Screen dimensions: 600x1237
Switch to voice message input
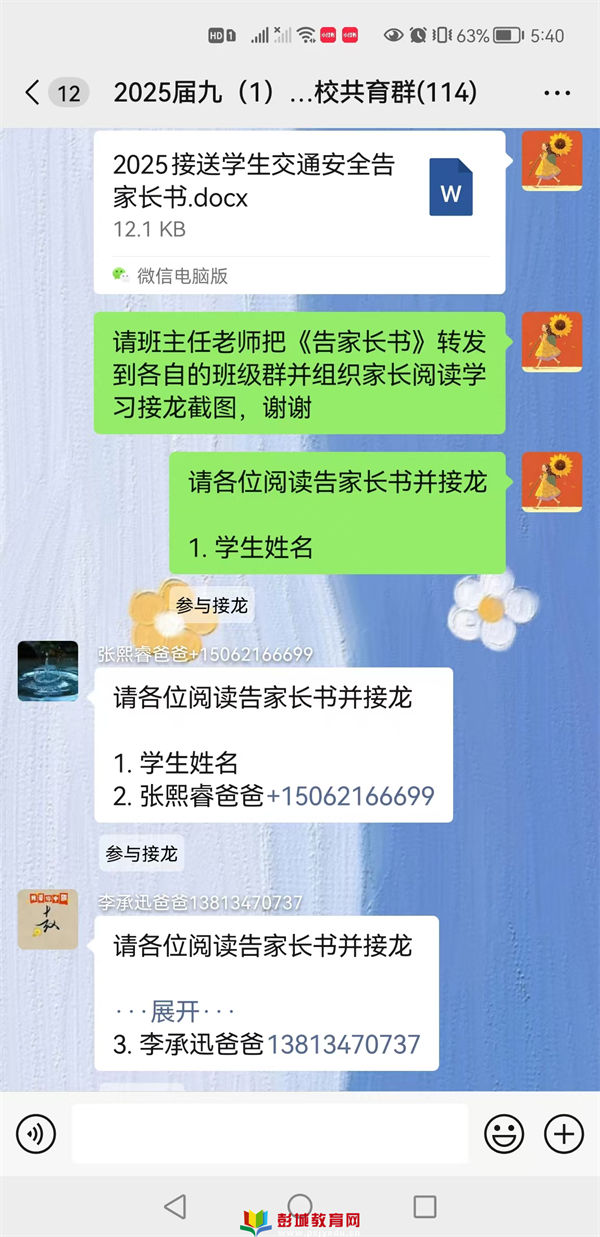36,1133
